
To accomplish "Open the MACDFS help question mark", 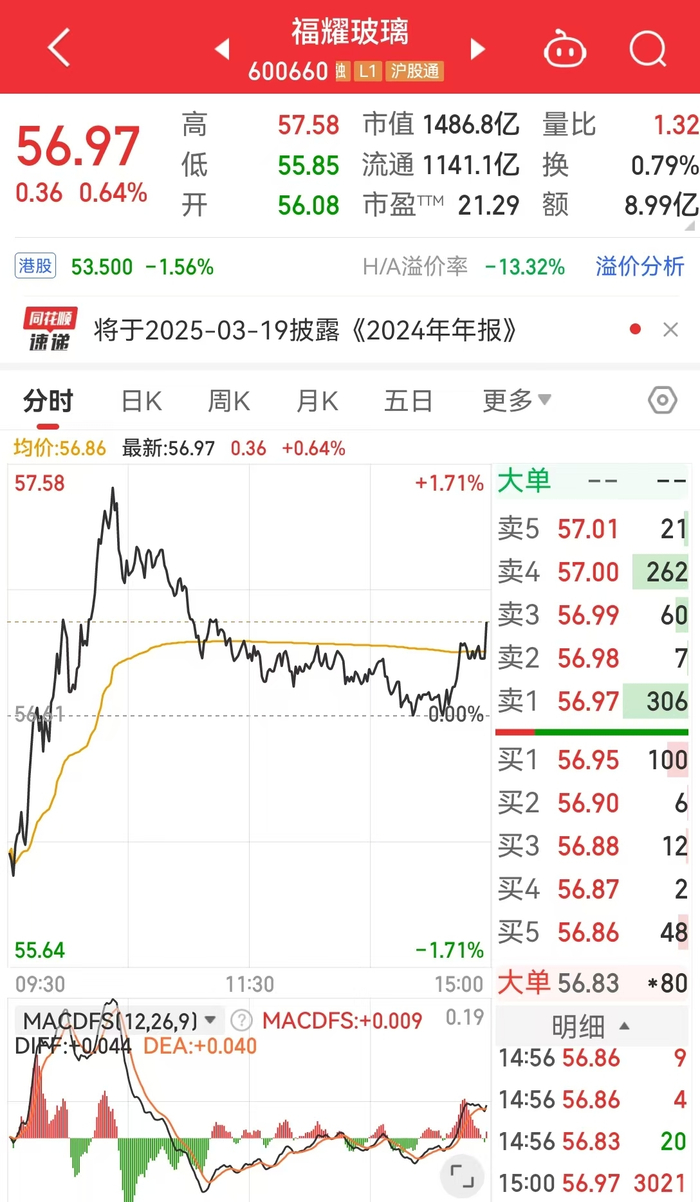I will coord(241,1021).
